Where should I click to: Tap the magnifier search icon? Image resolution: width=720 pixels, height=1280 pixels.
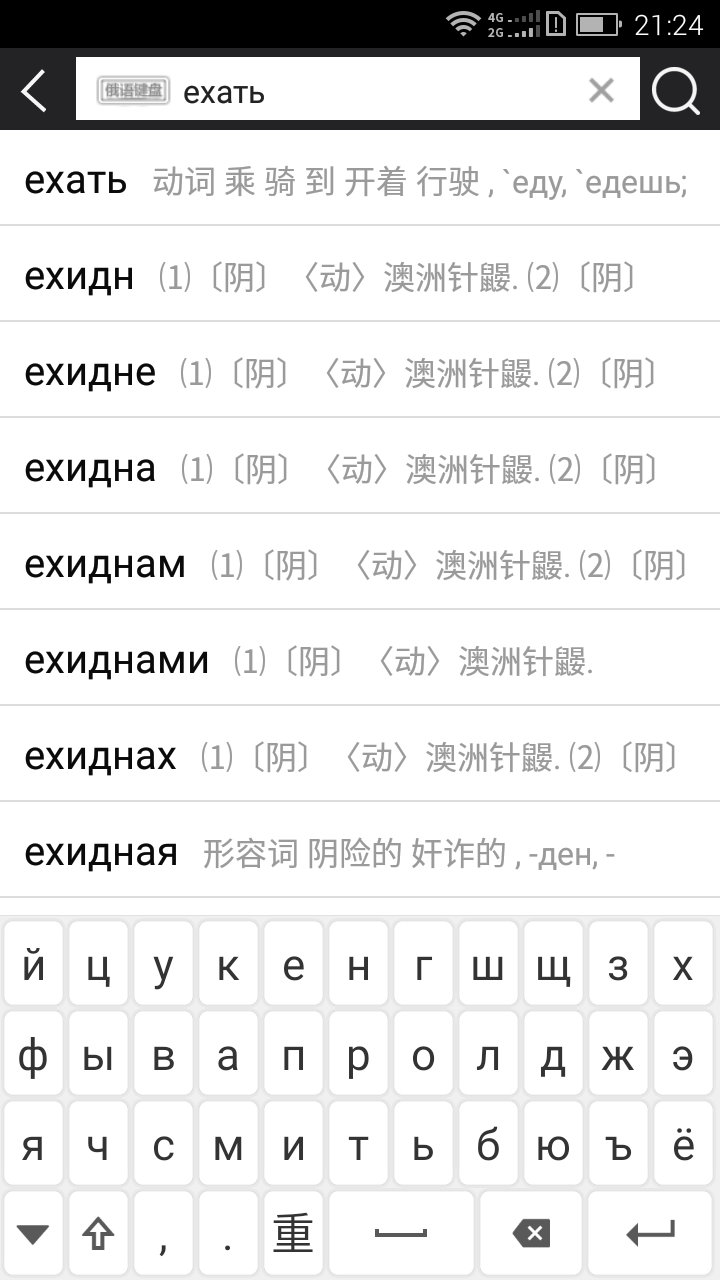pos(677,90)
